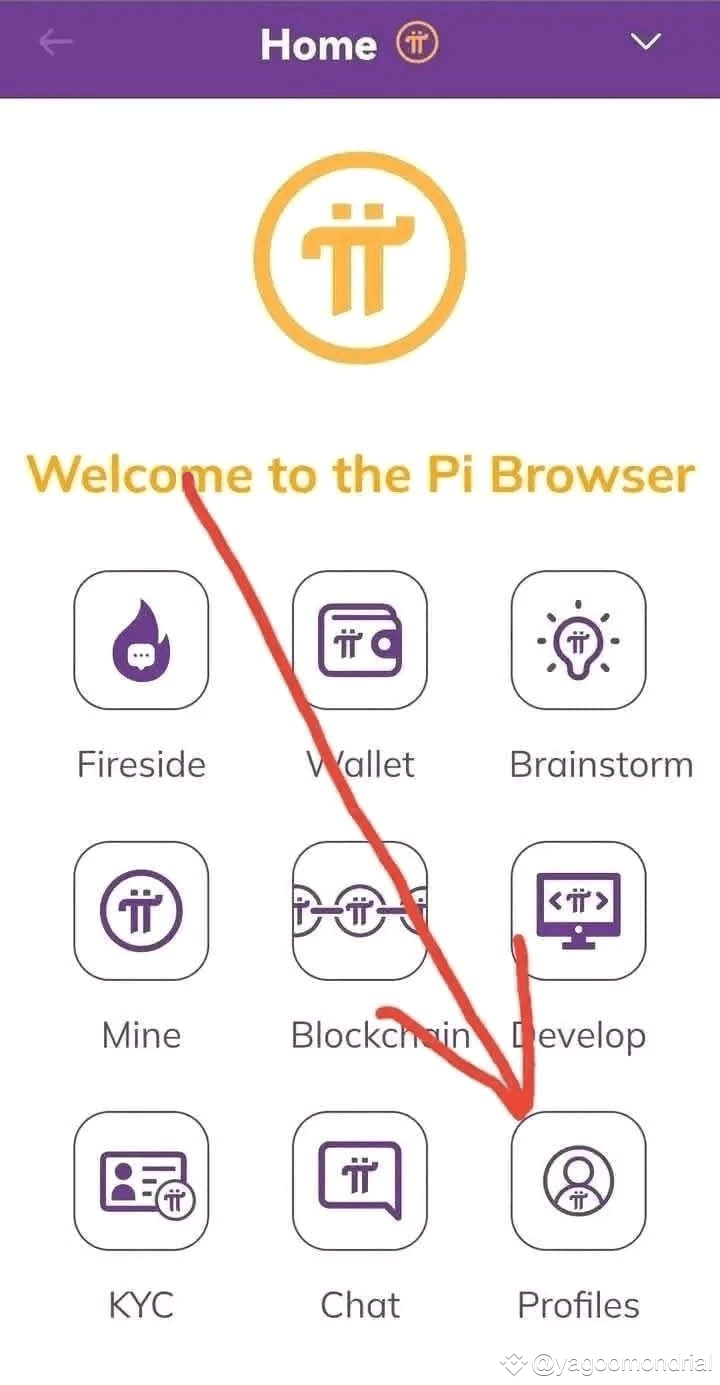The width and height of the screenshot is (720, 1385).
Task: Click the Pi coin icon beside Home title
Action: pyautogui.click(x=420, y=43)
